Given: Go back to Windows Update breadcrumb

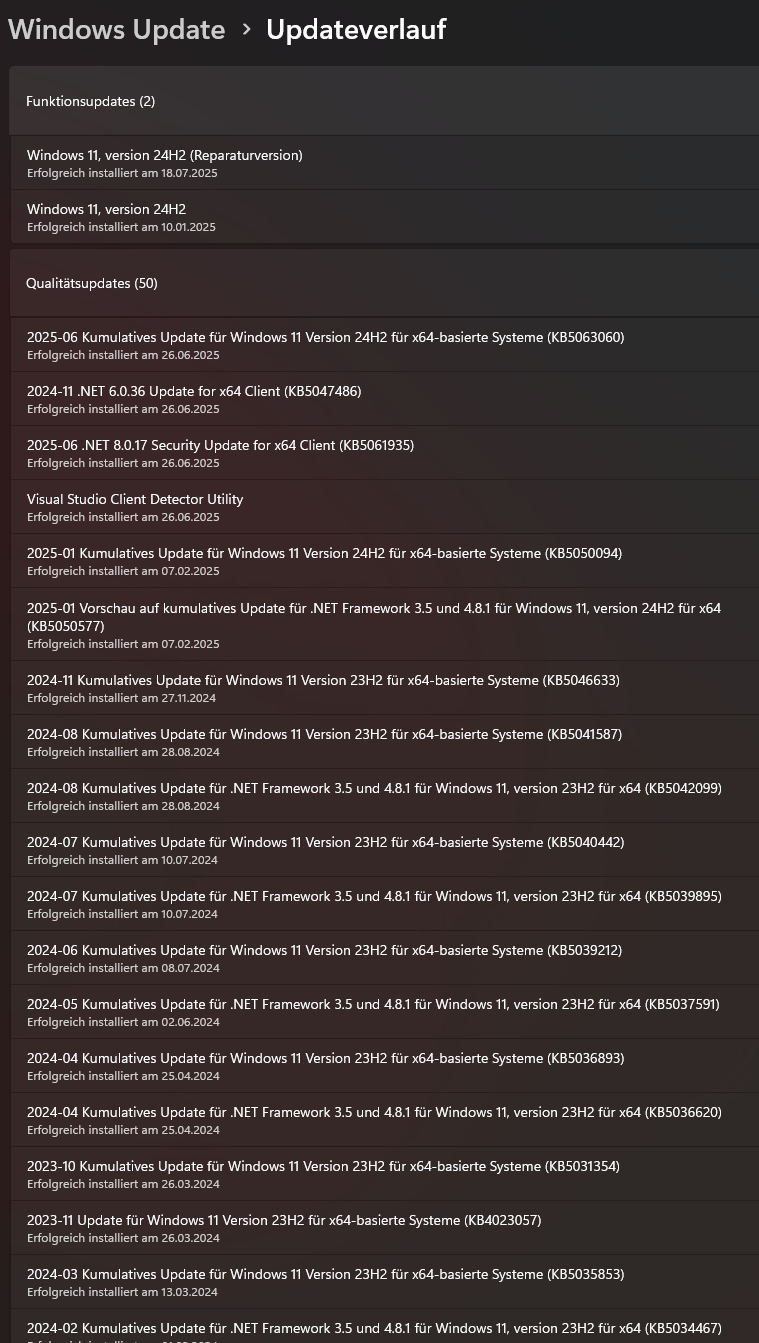Looking at the screenshot, I should pos(116,30).
